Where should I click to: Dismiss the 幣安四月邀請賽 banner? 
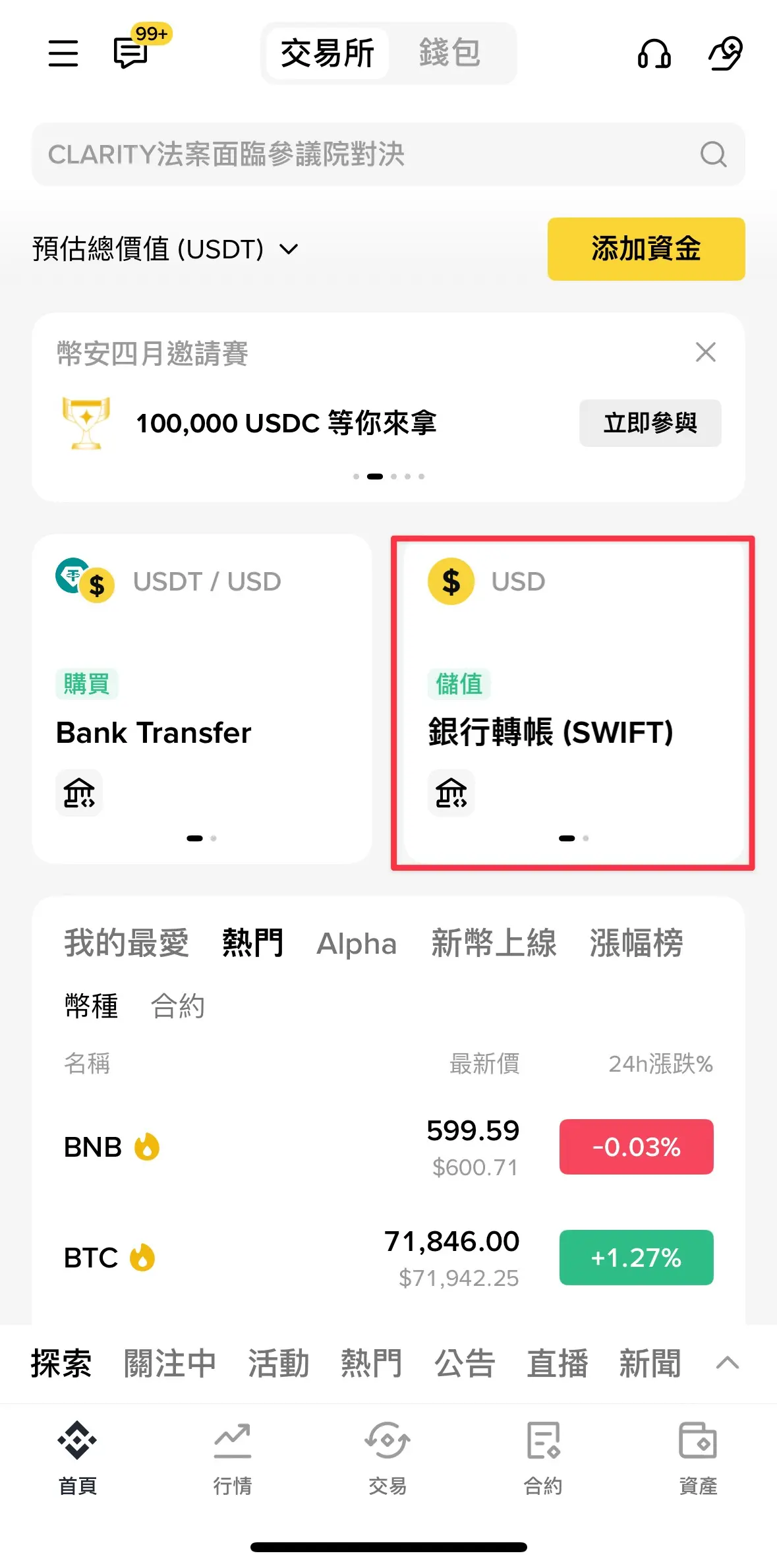[x=705, y=353]
